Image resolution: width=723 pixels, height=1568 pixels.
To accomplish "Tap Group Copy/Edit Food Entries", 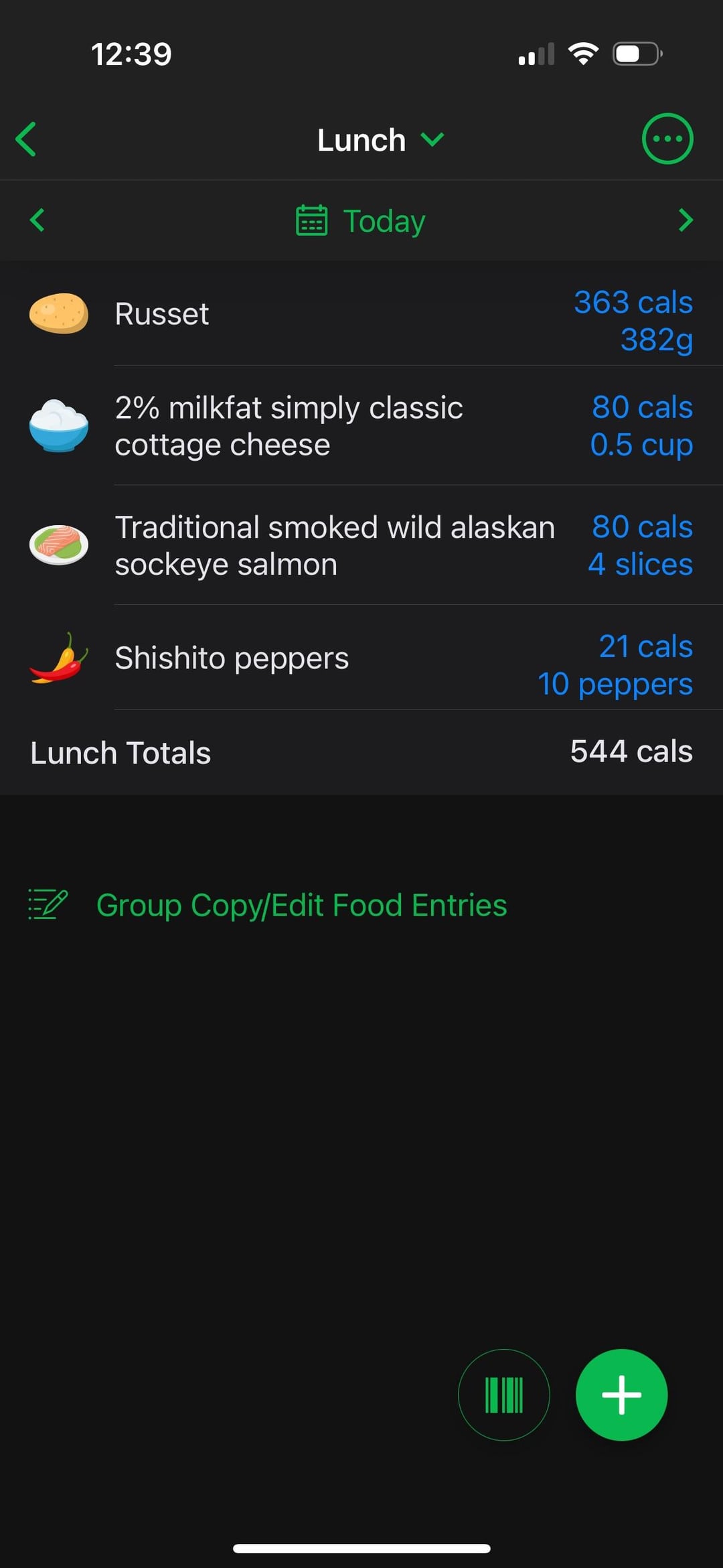I will pyautogui.click(x=268, y=905).
